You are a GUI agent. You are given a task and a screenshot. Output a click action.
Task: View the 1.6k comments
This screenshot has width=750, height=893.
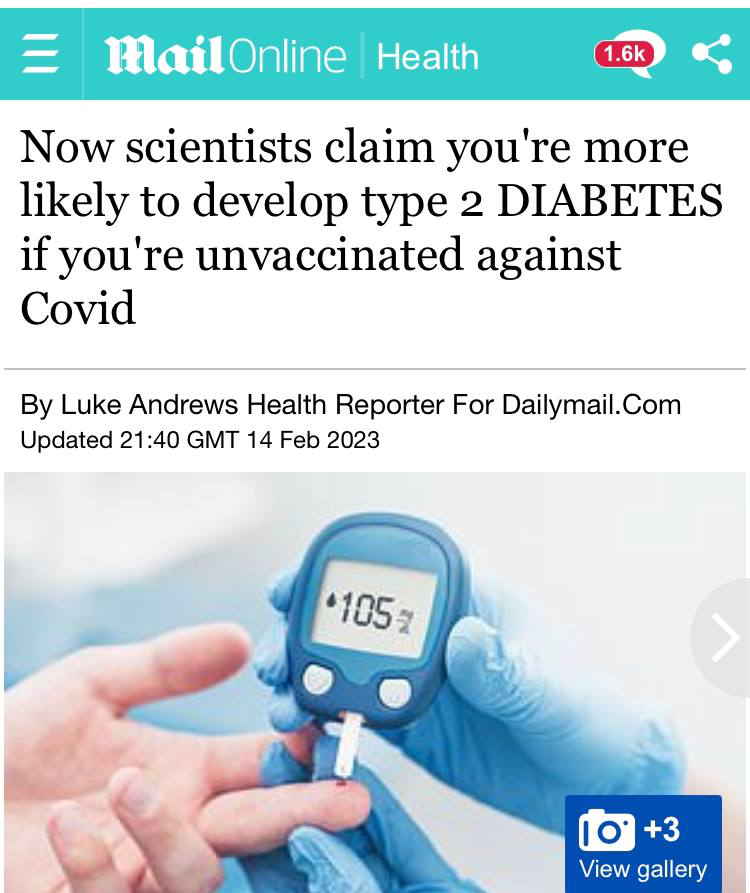628,55
